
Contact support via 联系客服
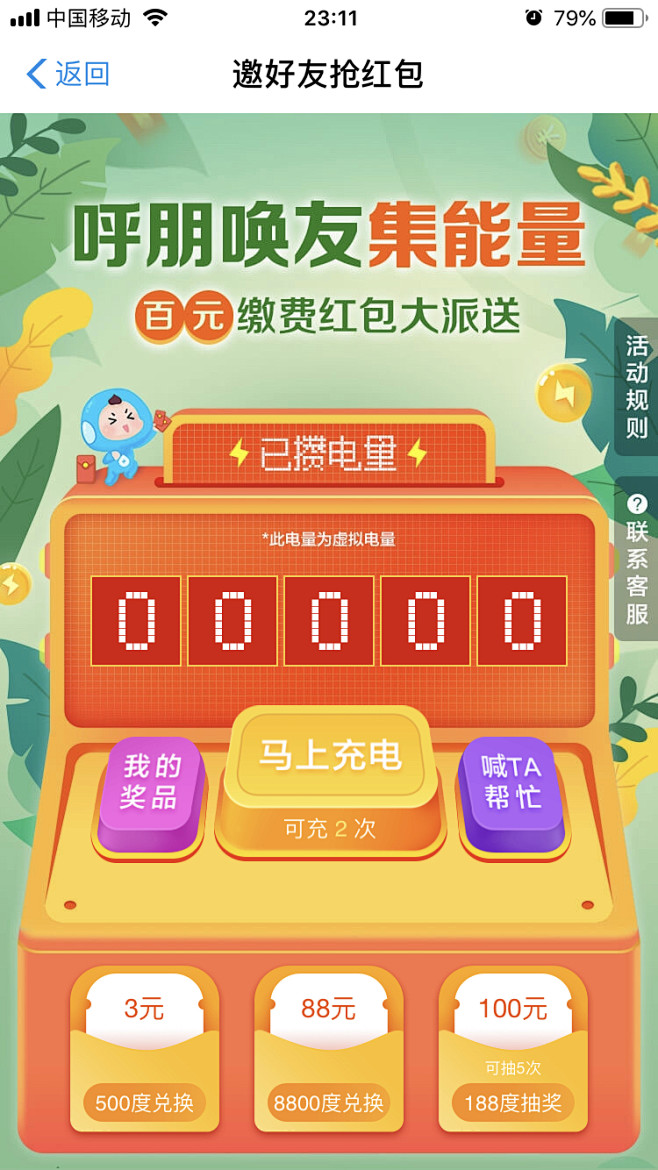coord(636,558)
